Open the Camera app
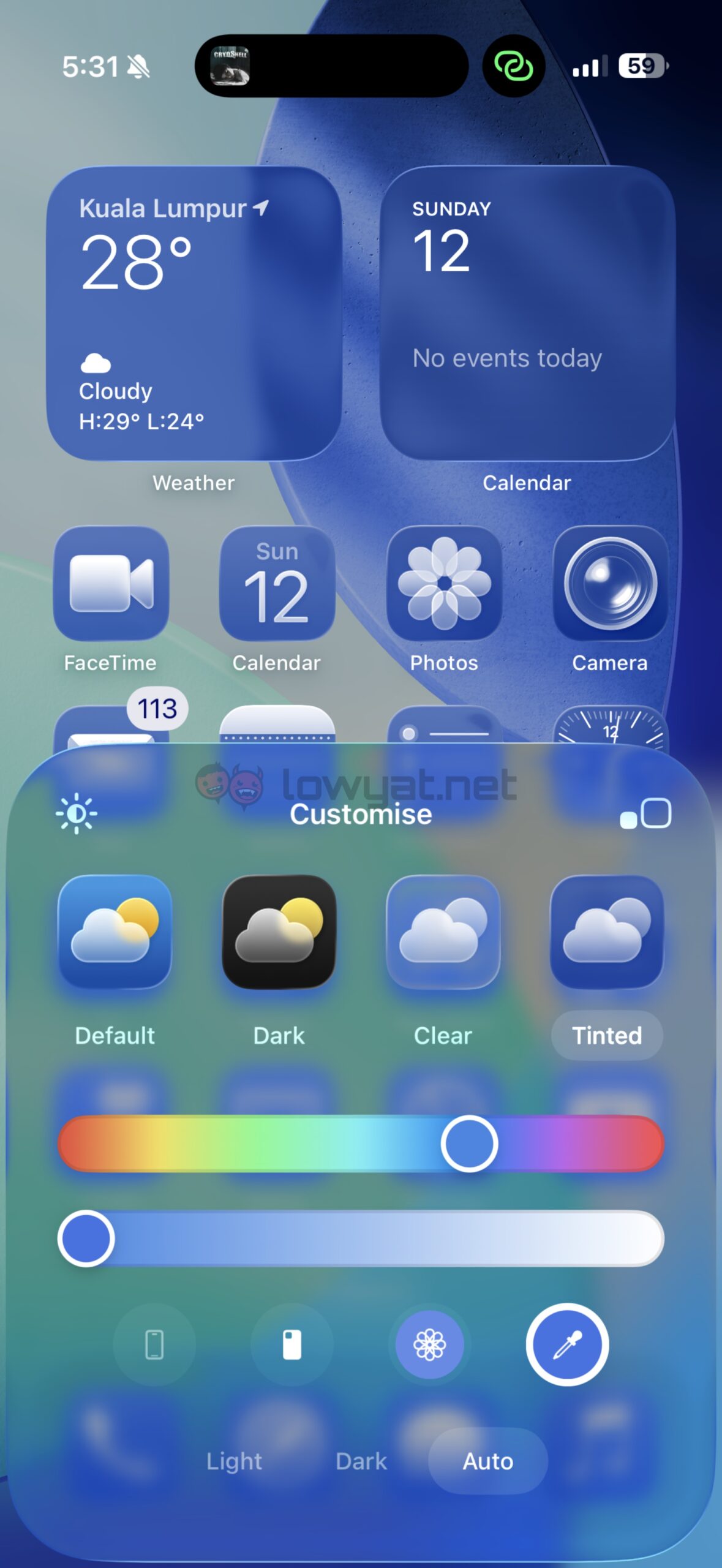Image resolution: width=722 pixels, height=1568 pixels. click(610, 583)
